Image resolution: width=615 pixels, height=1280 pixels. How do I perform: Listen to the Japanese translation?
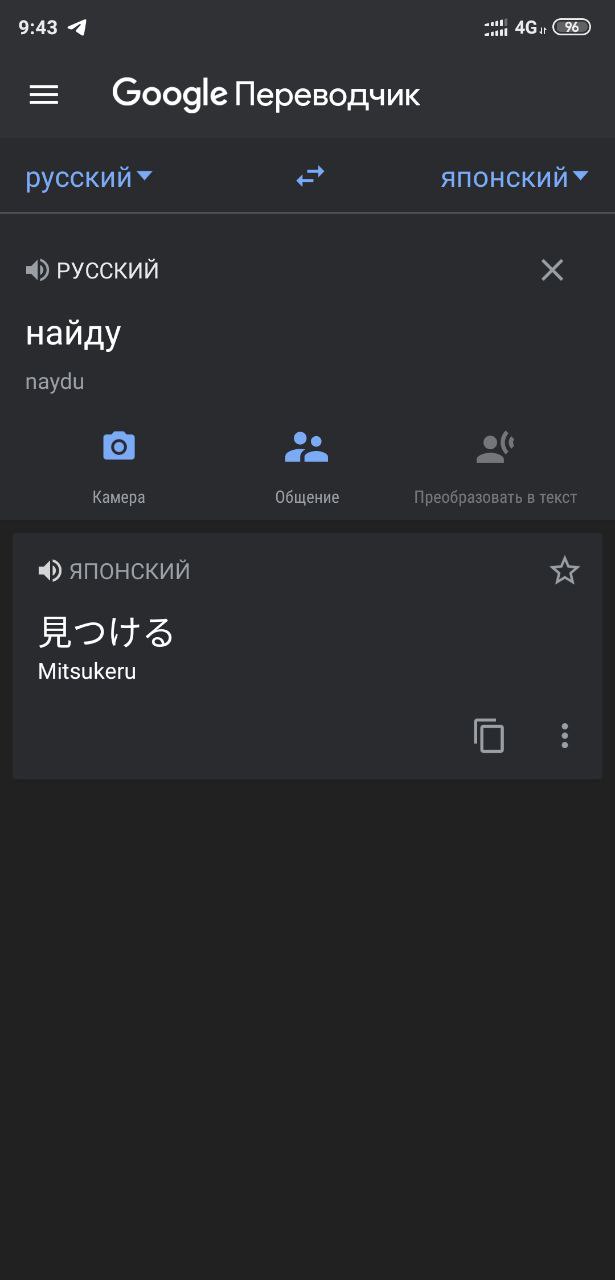[50, 571]
